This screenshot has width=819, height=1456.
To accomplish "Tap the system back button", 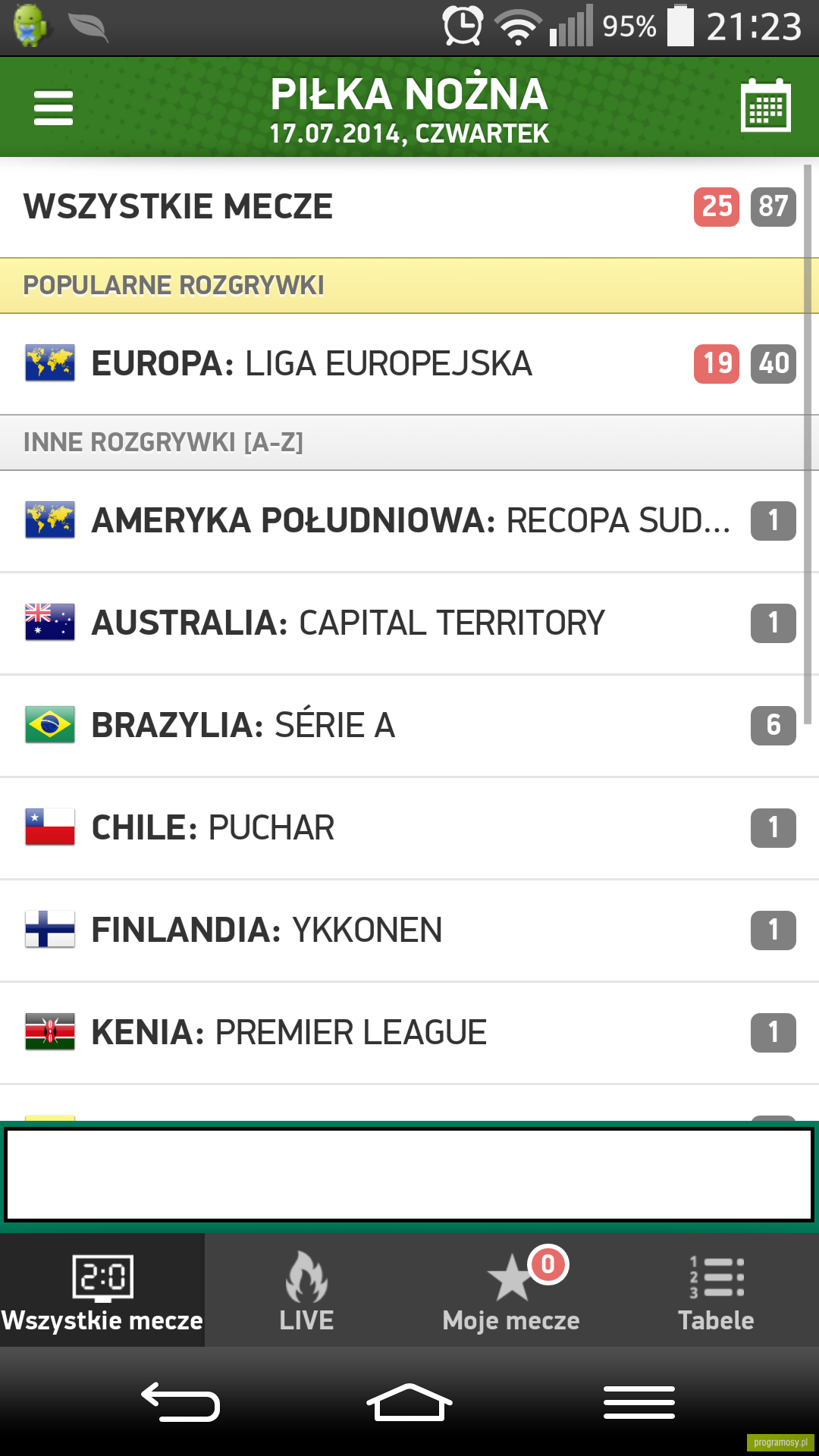I will (x=180, y=1401).
